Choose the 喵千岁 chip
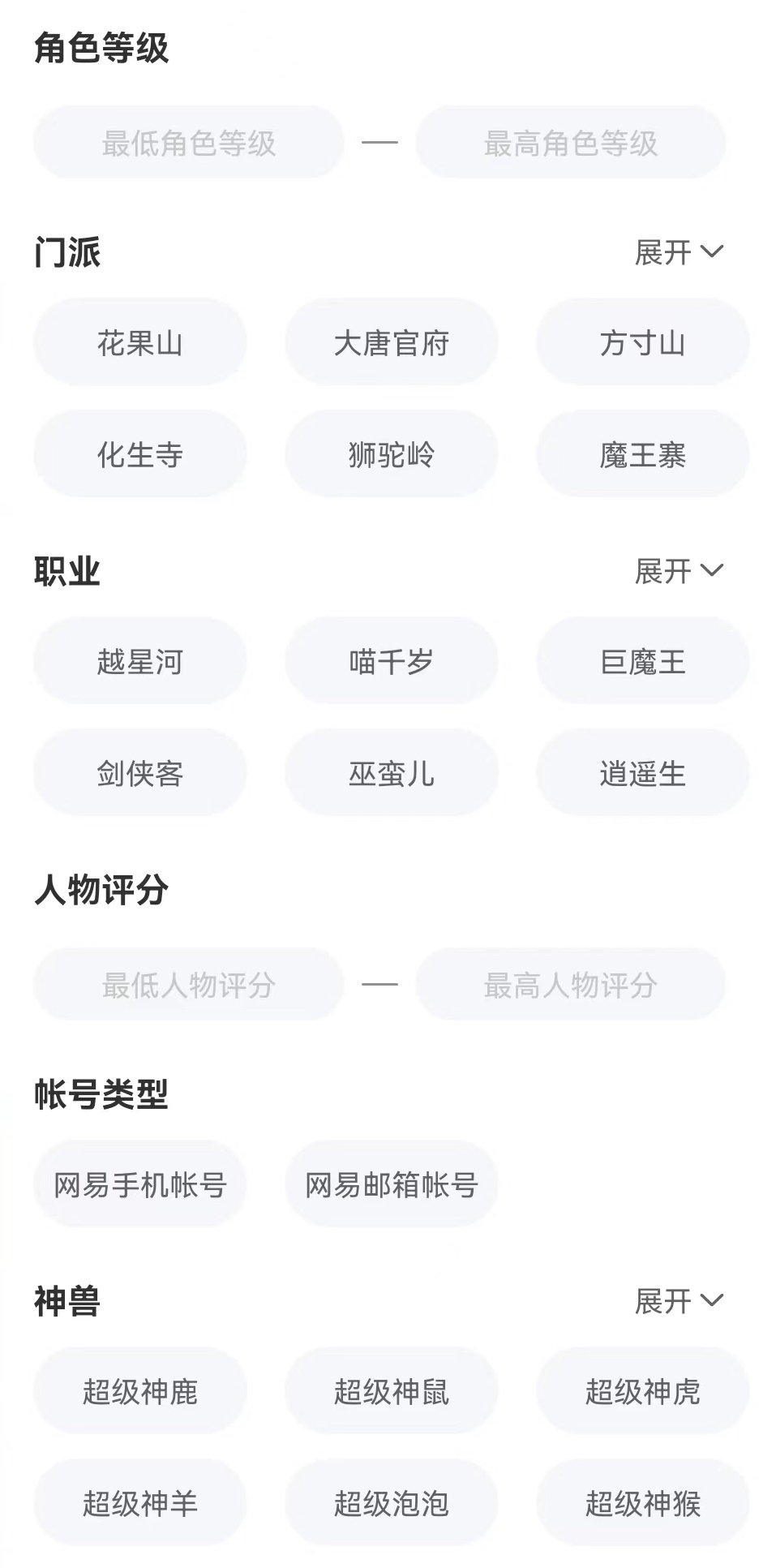 coord(391,661)
